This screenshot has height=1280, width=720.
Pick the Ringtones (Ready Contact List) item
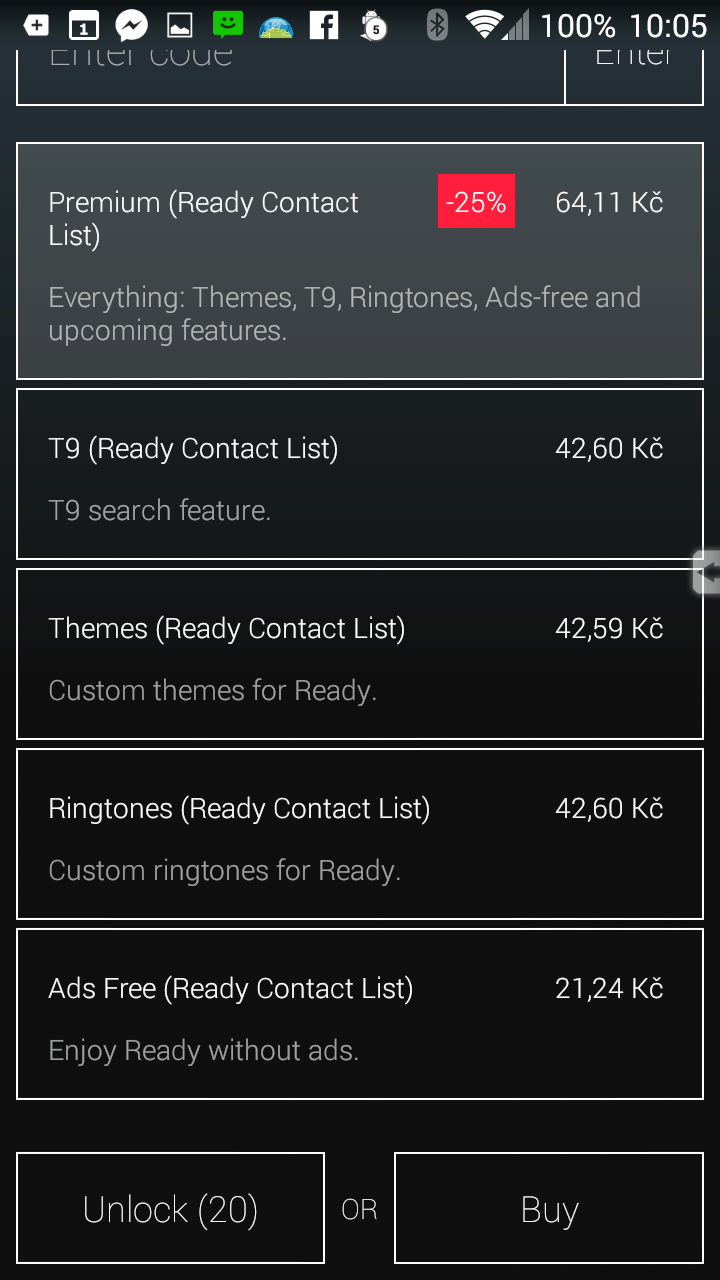[x=360, y=834]
